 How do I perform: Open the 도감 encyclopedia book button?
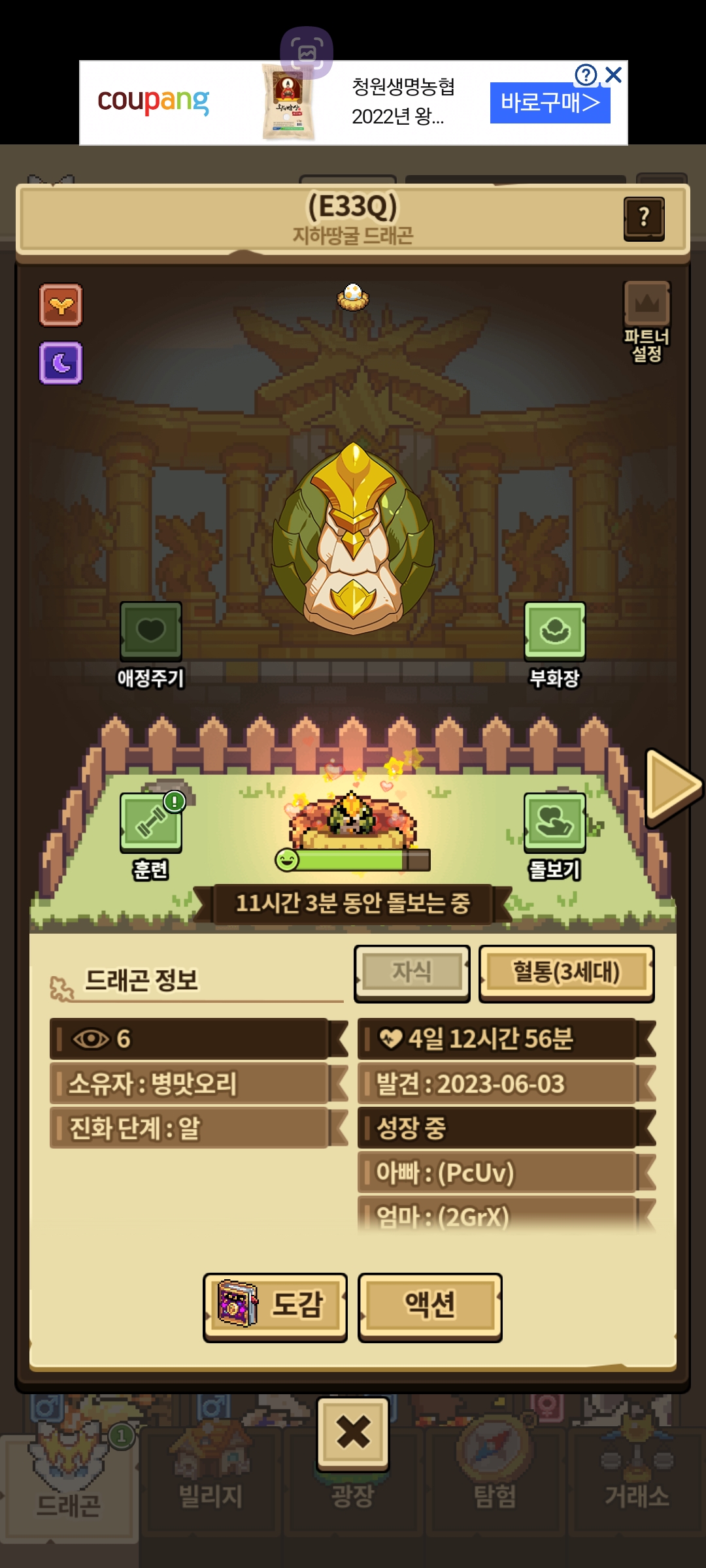(275, 1305)
